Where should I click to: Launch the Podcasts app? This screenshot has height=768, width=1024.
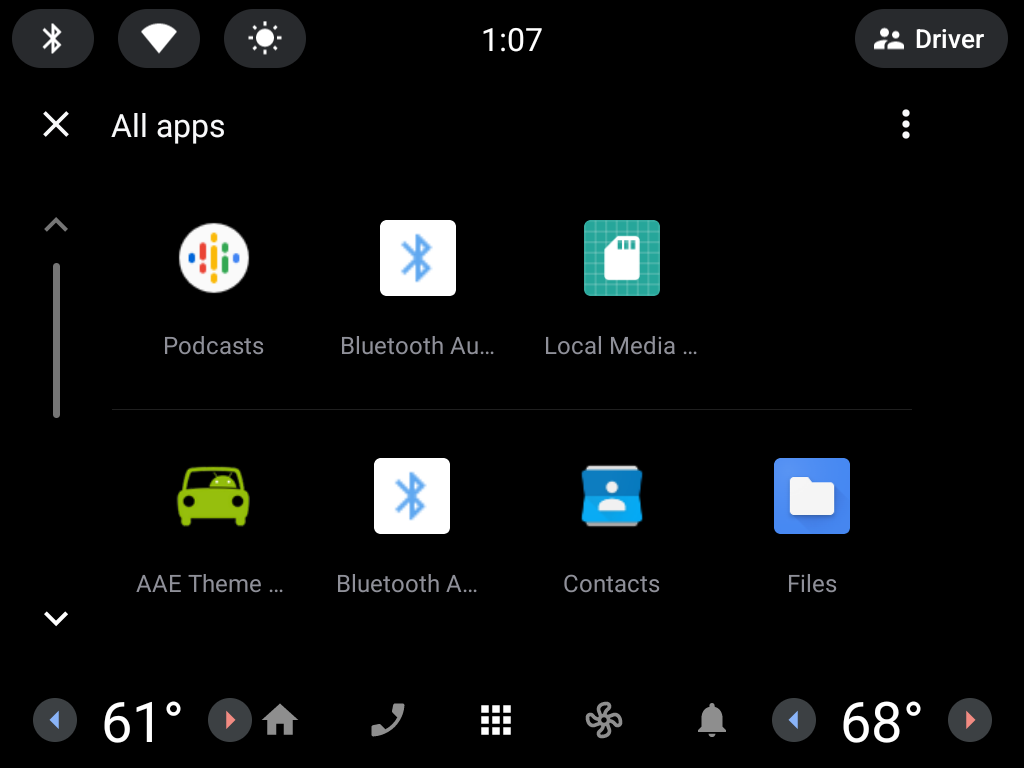click(x=214, y=258)
